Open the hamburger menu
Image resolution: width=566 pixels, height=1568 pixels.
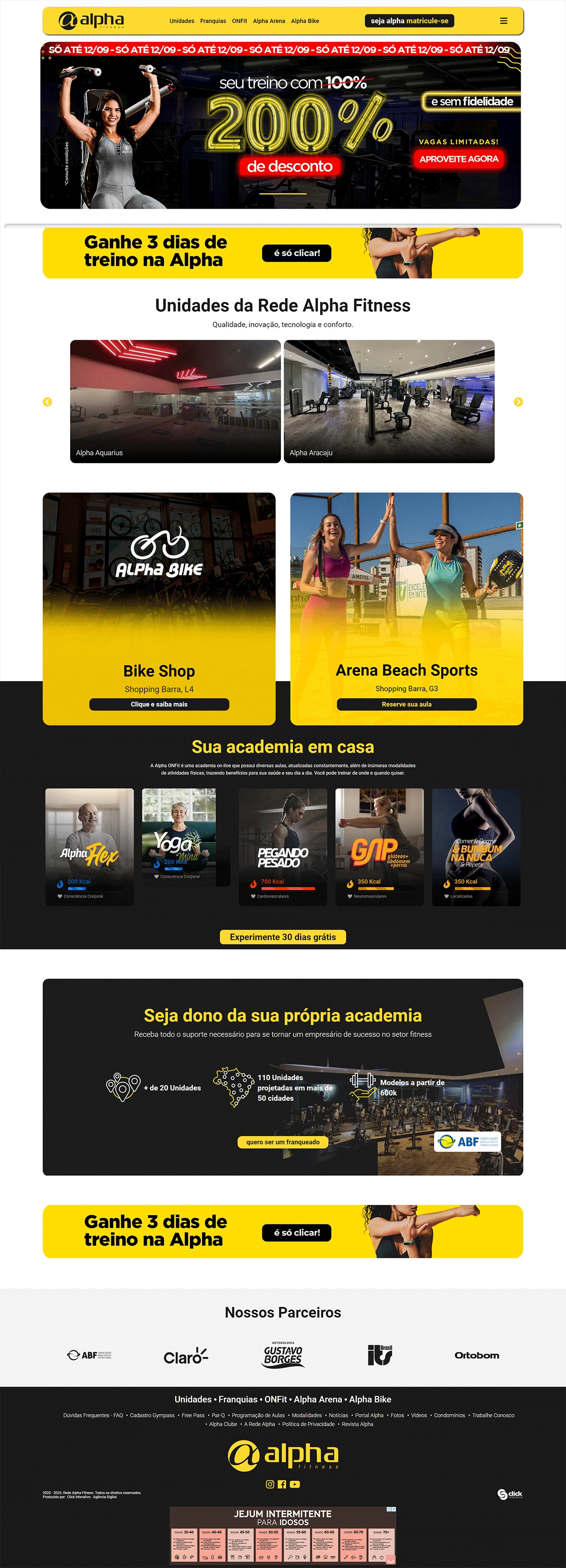pos(503,21)
